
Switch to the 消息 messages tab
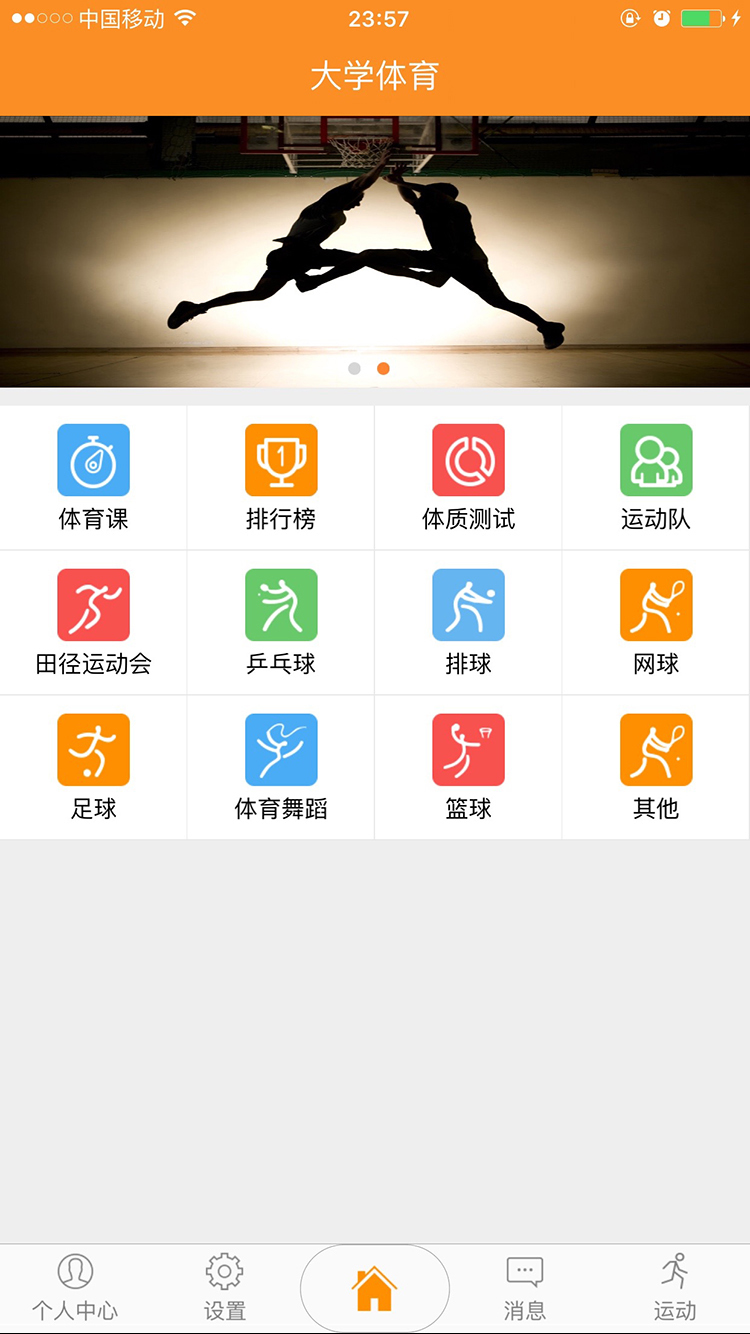[x=525, y=1288]
